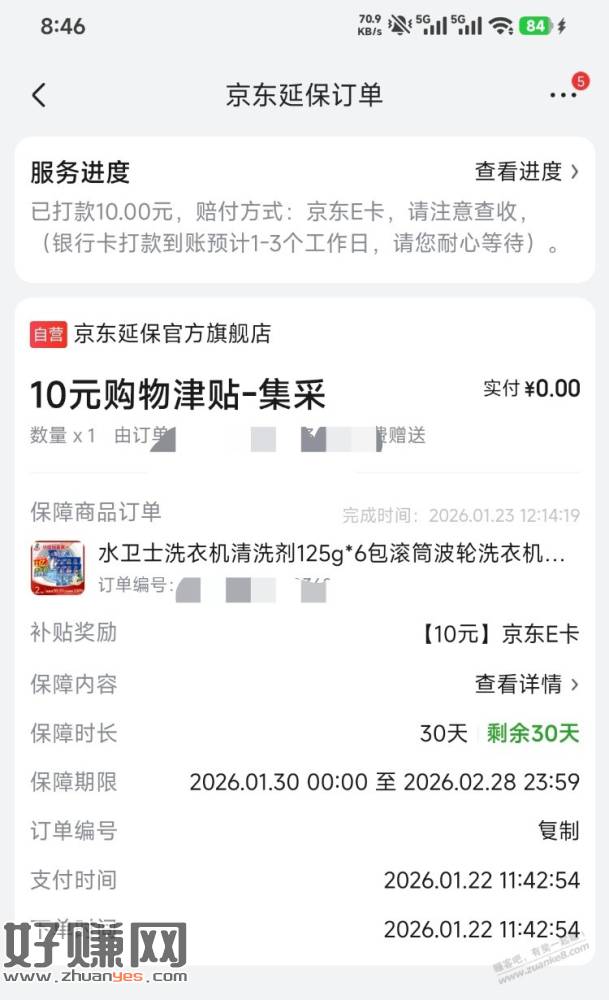
Task: Open 查看进度 for service progress
Action: point(526,172)
